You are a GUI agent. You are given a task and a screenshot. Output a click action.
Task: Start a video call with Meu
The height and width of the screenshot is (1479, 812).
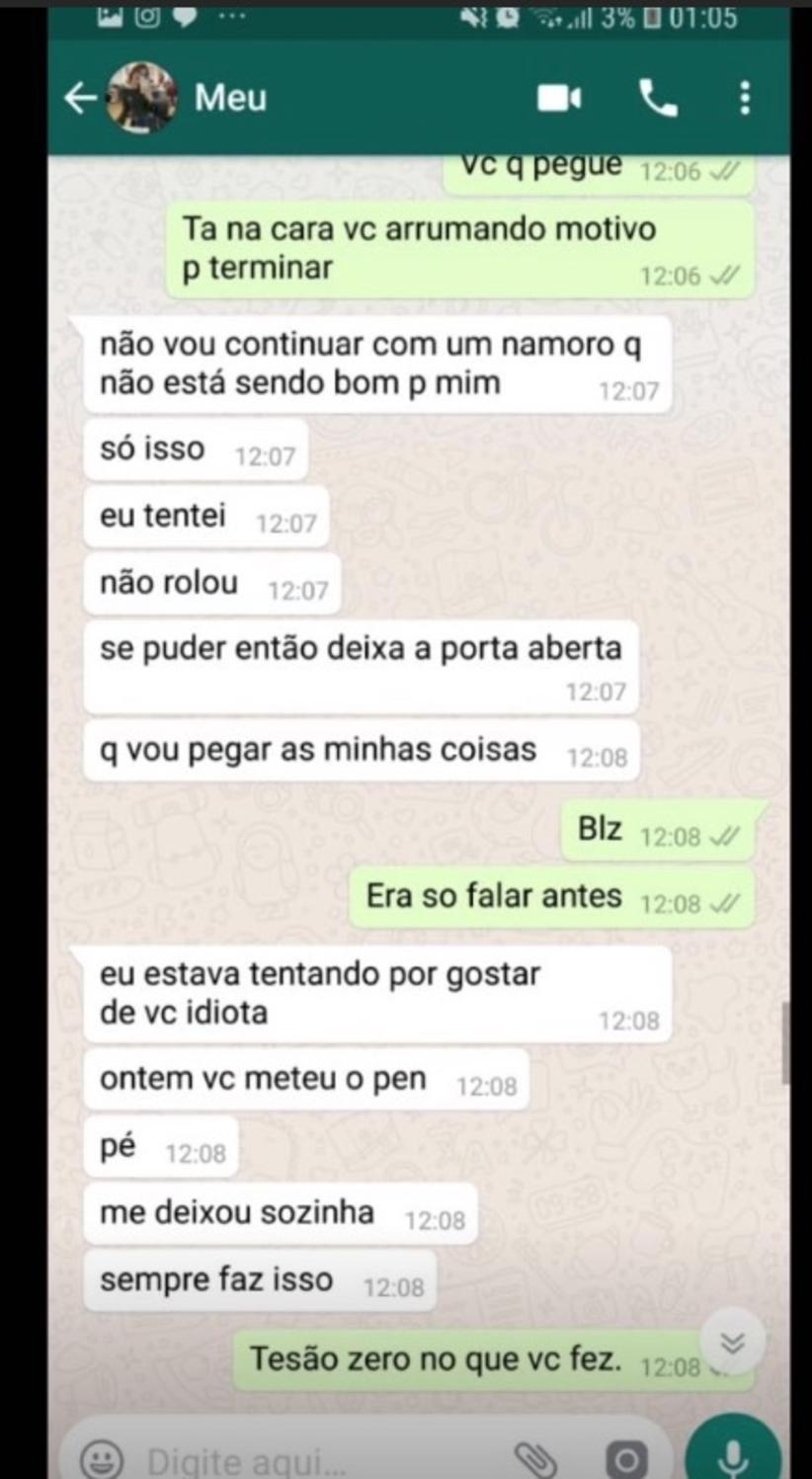pyautogui.click(x=558, y=98)
